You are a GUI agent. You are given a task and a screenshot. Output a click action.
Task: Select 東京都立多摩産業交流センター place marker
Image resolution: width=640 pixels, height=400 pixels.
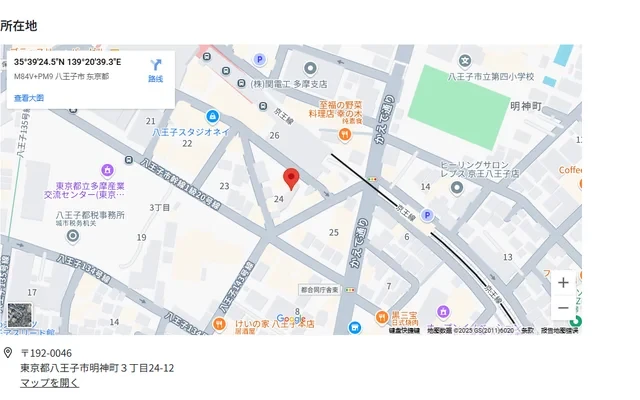pyautogui.click(x=107, y=171)
